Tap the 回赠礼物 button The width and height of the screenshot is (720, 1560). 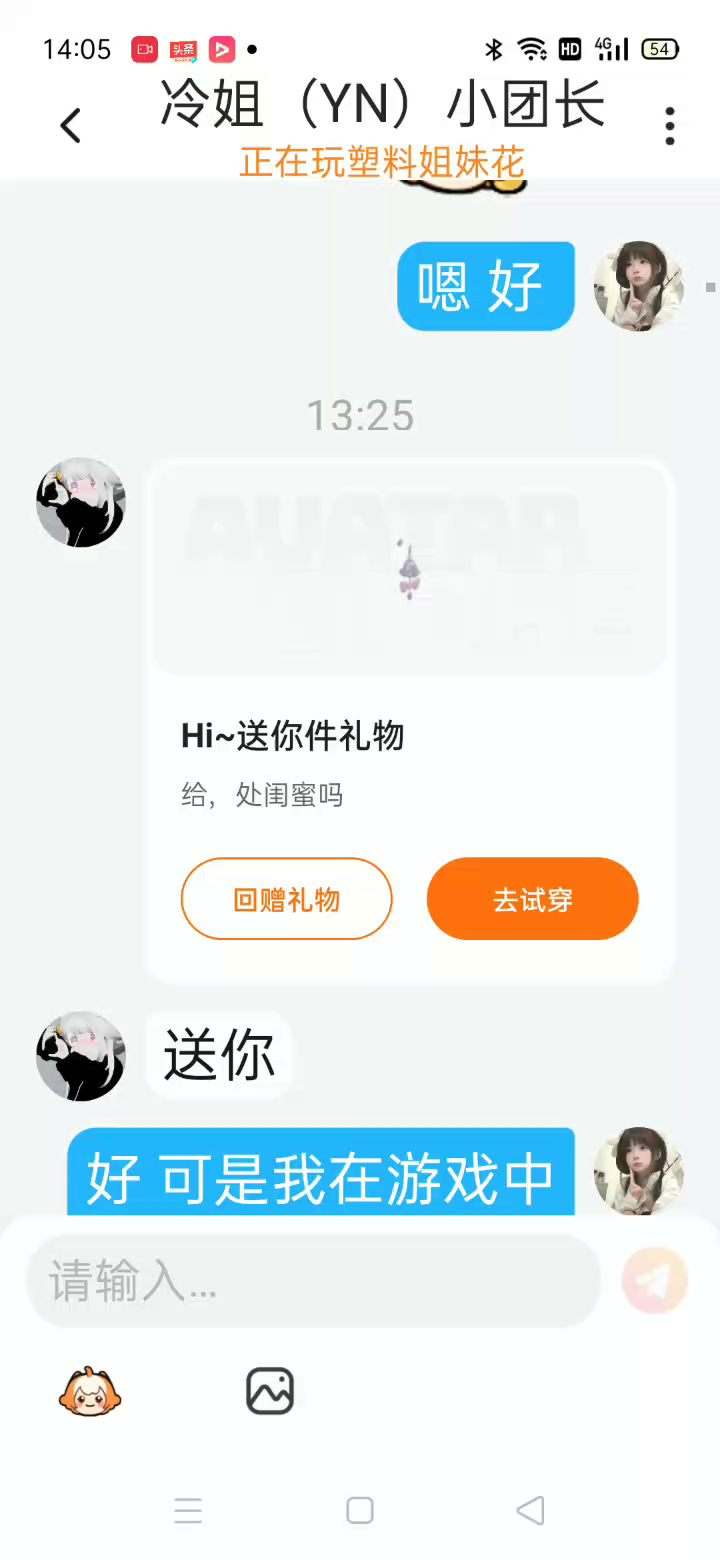coord(286,899)
